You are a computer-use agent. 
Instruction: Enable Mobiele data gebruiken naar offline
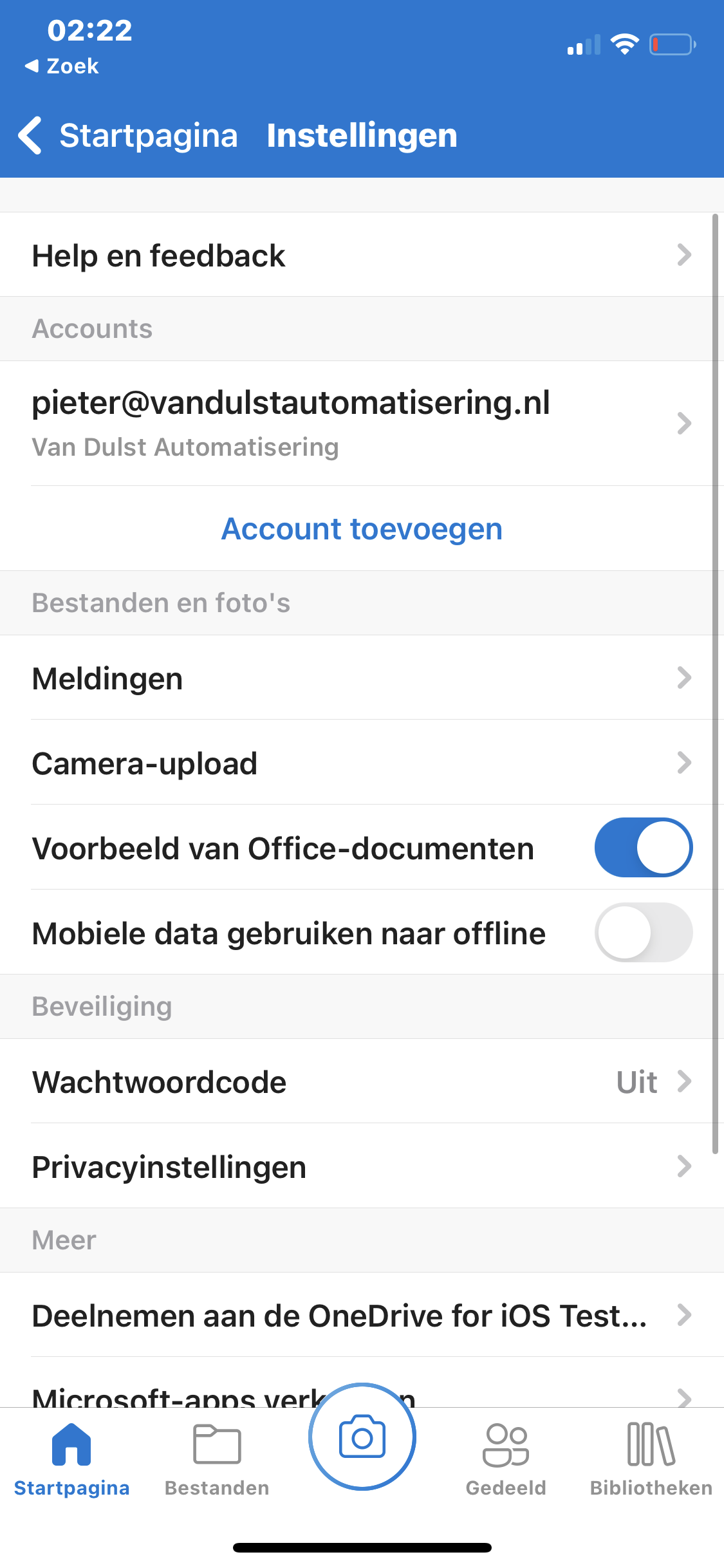[x=643, y=933]
